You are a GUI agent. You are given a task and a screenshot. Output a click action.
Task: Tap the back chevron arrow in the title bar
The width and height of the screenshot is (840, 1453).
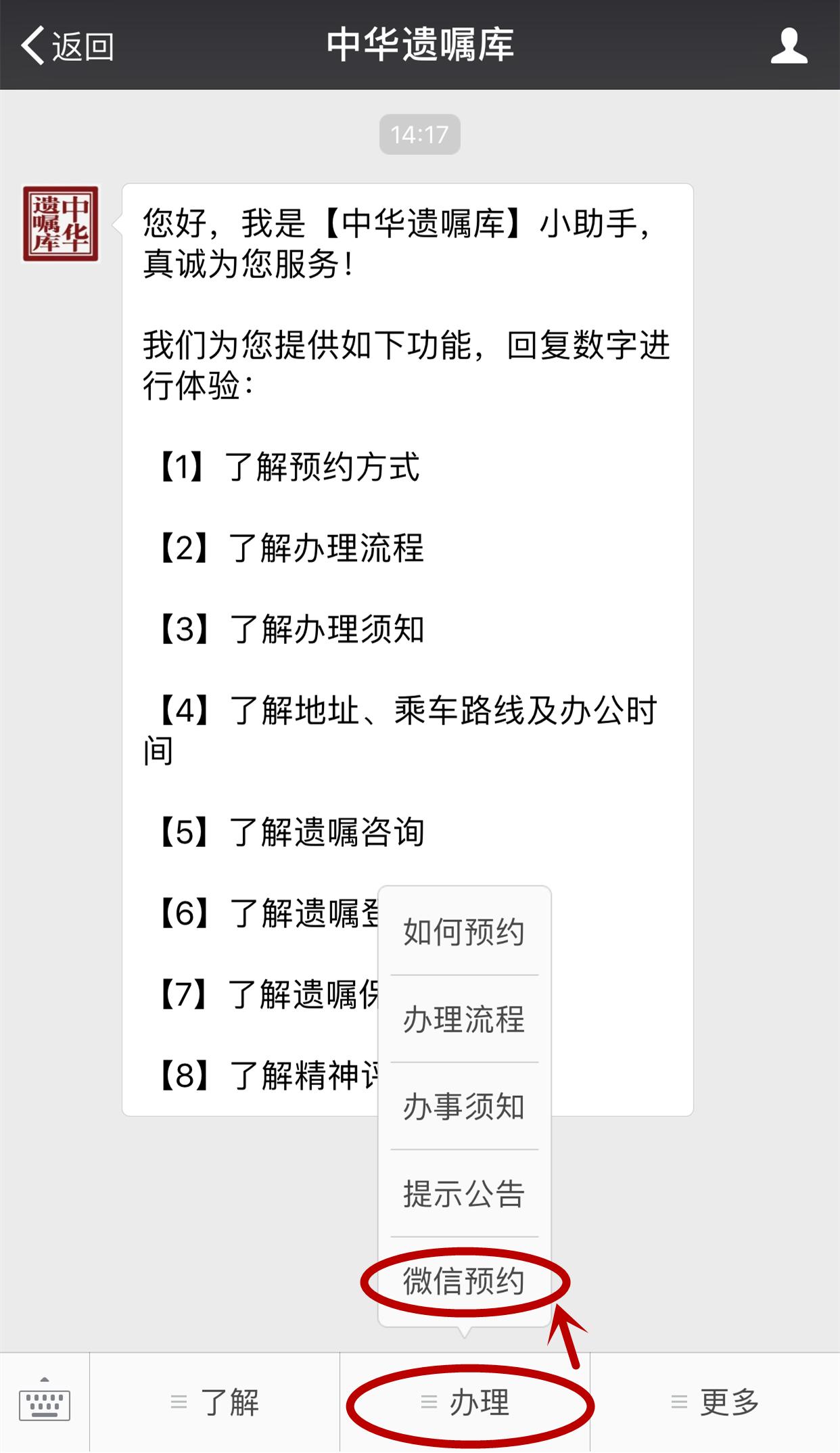point(34,45)
